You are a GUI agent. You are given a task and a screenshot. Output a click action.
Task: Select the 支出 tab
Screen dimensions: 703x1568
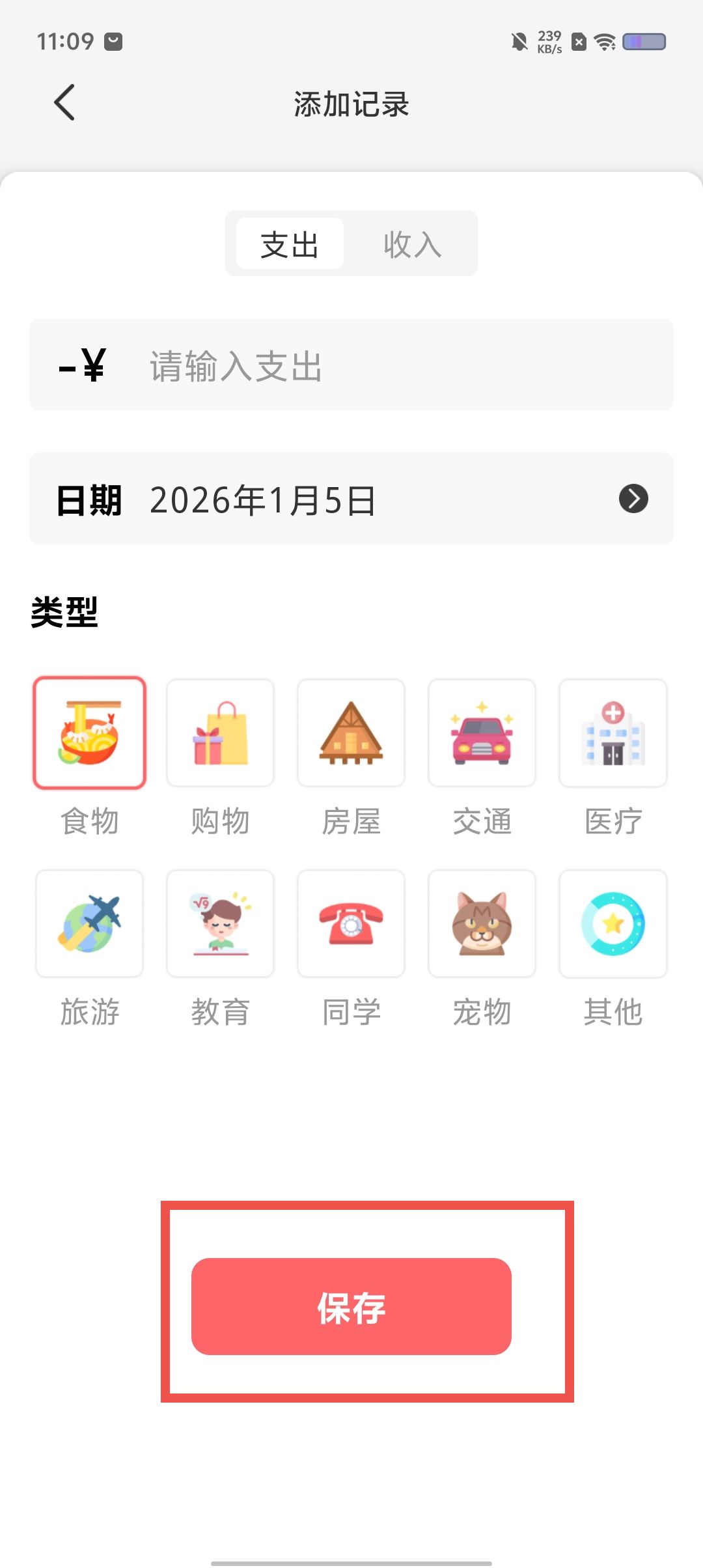(x=290, y=244)
